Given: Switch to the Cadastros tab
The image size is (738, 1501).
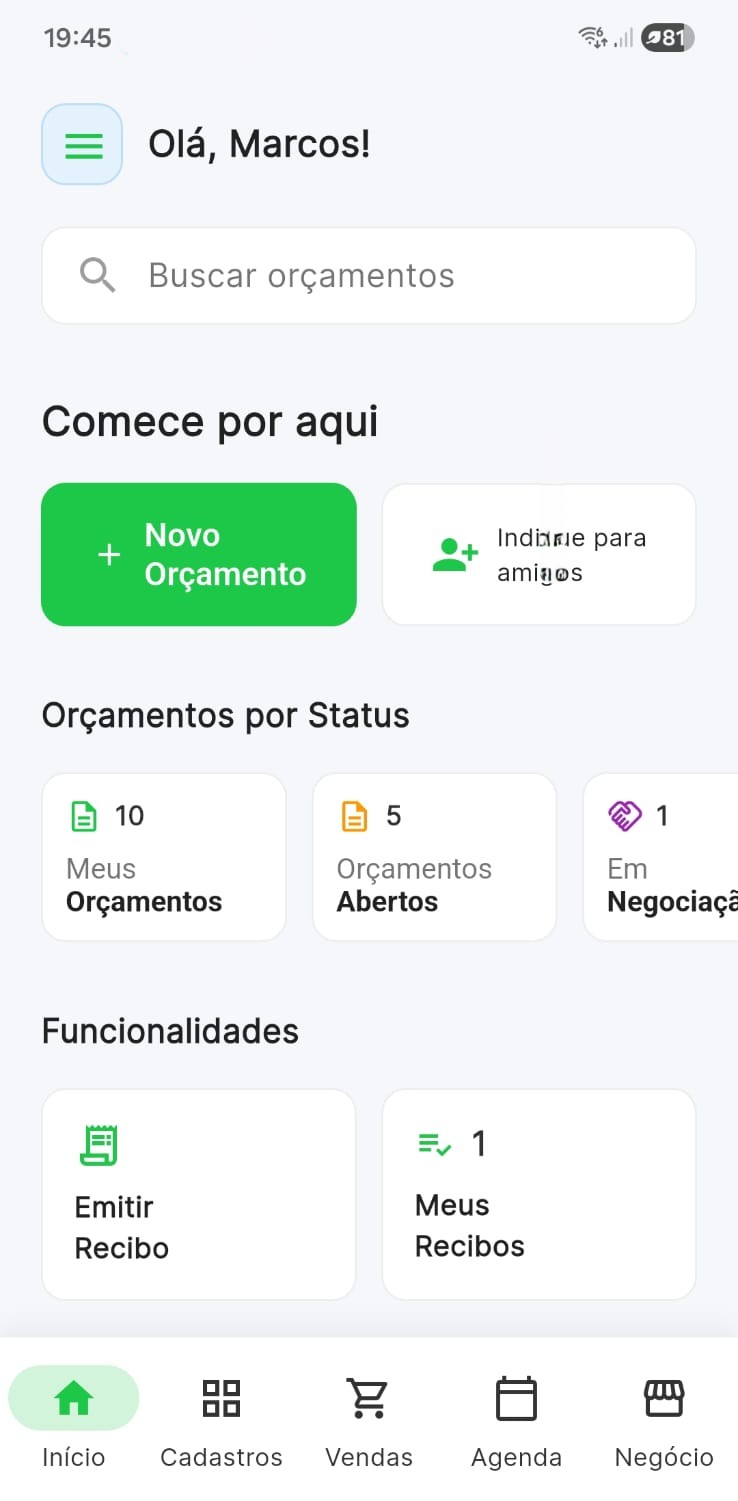Looking at the screenshot, I should (x=221, y=1419).
